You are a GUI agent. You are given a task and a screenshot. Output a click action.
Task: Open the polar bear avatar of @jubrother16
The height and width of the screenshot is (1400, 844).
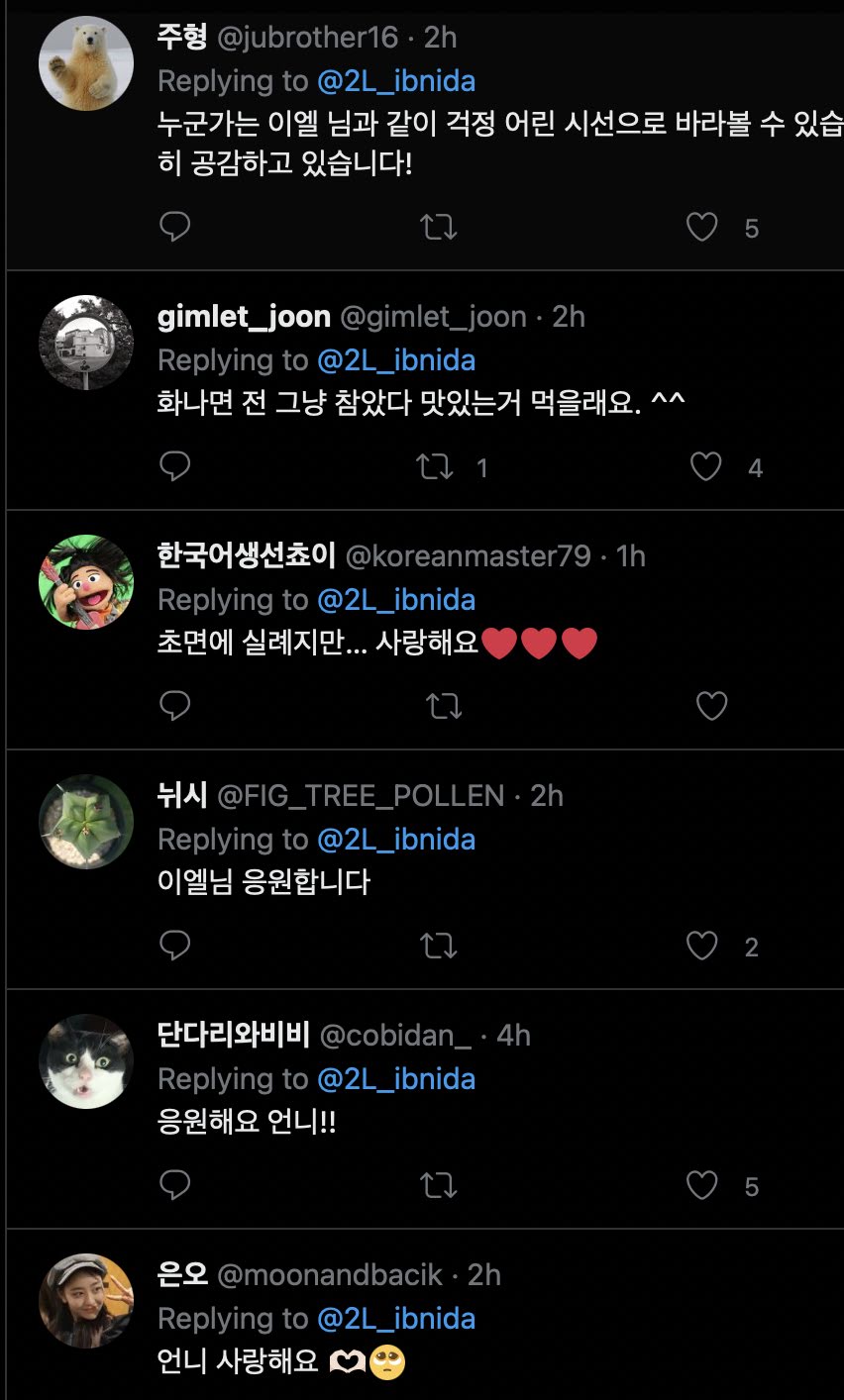(x=86, y=63)
